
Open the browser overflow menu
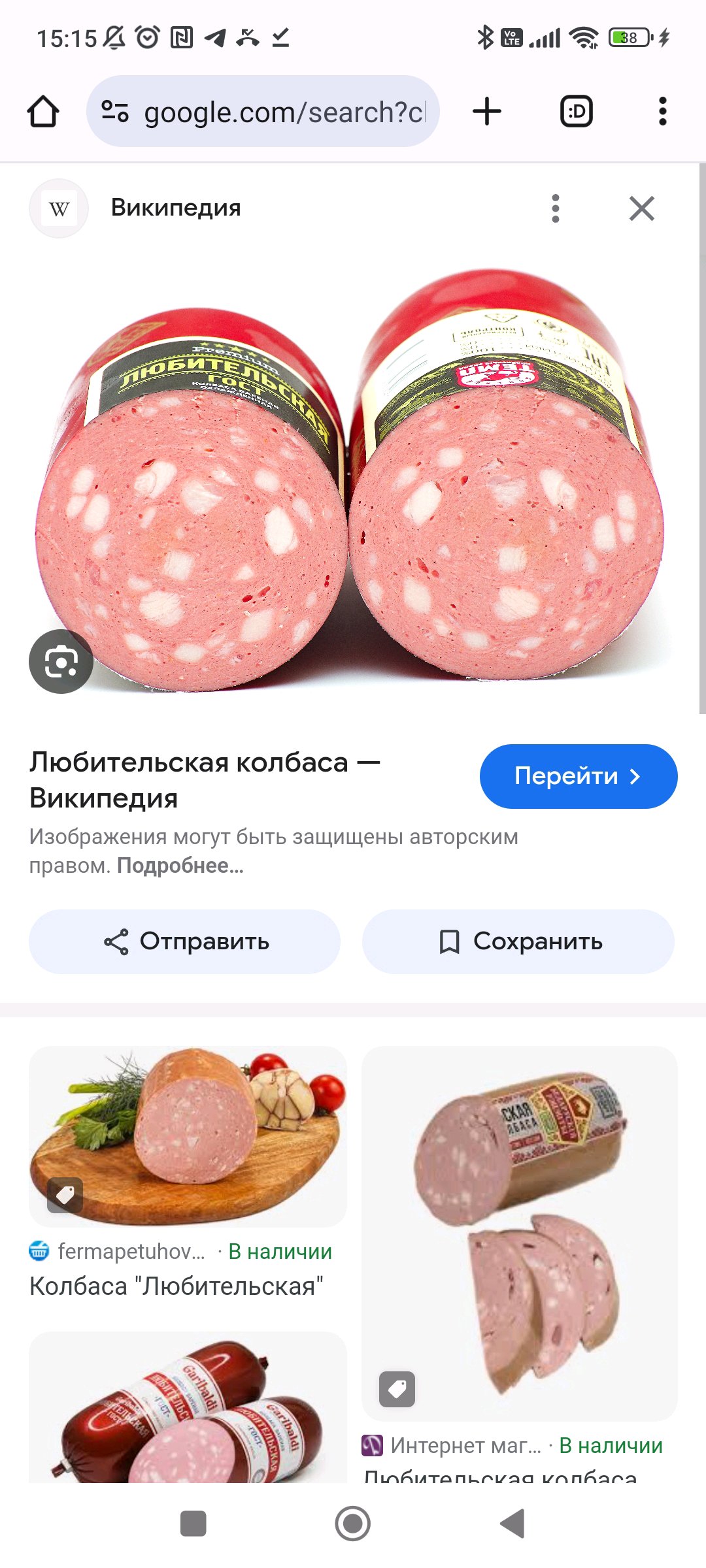tap(662, 112)
